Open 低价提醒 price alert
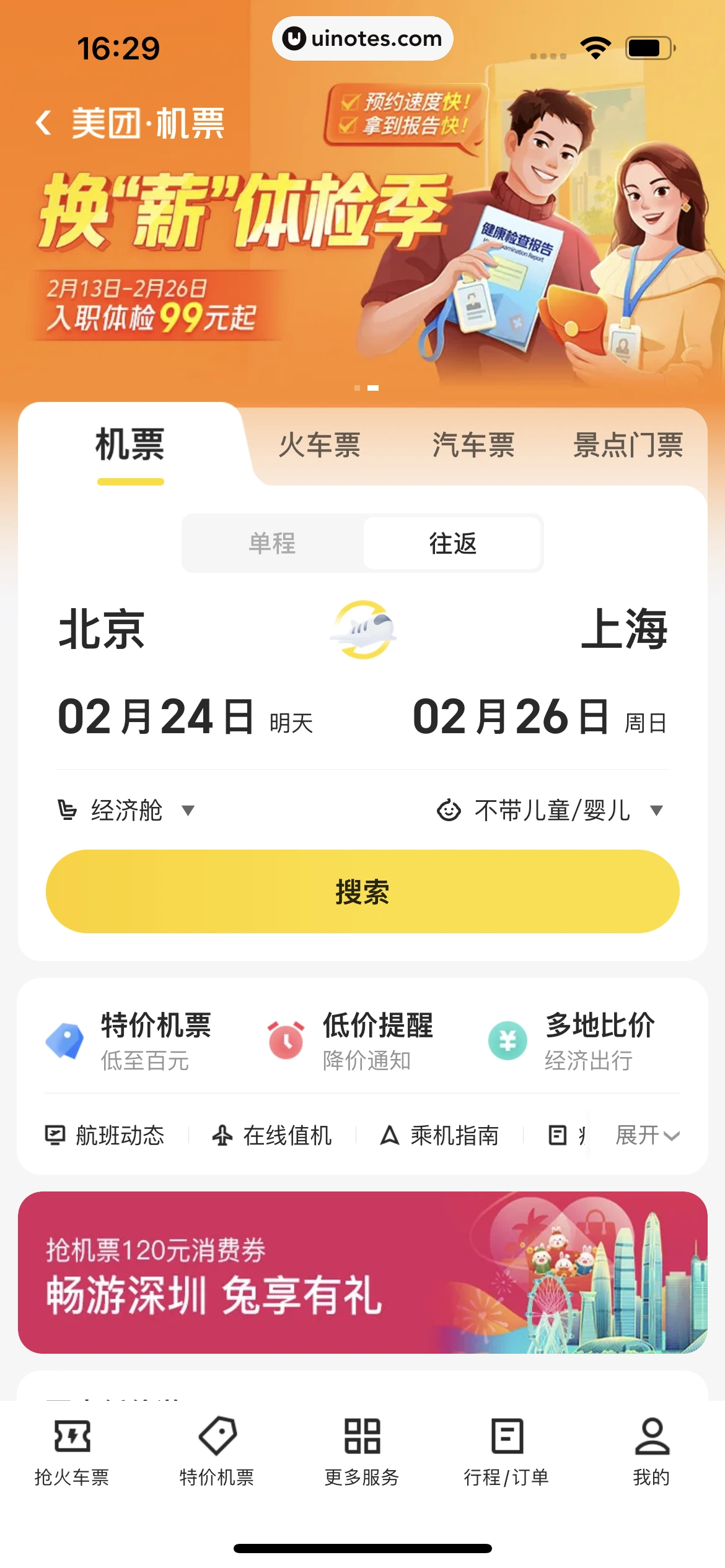 (x=351, y=1040)
